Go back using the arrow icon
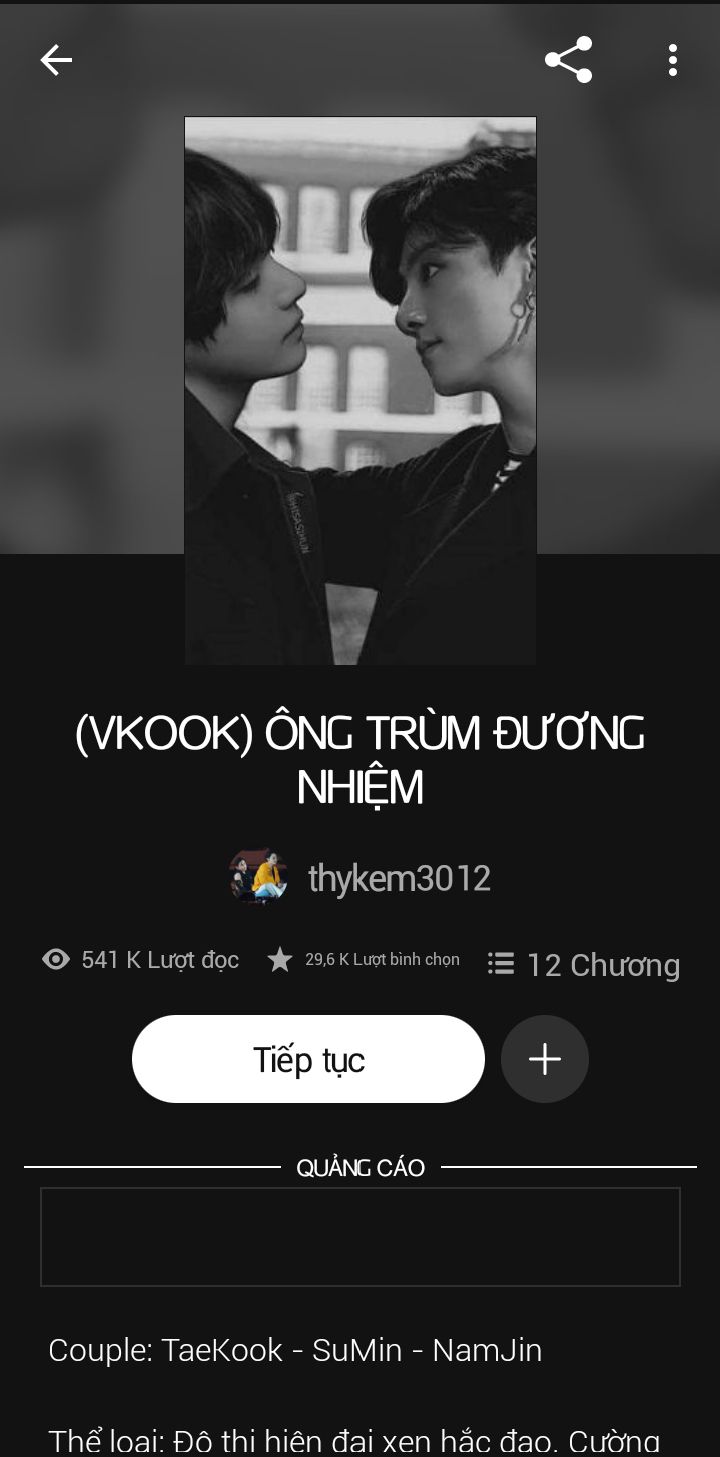Screen dimensions: 720x1457 [x=56, y=60]
